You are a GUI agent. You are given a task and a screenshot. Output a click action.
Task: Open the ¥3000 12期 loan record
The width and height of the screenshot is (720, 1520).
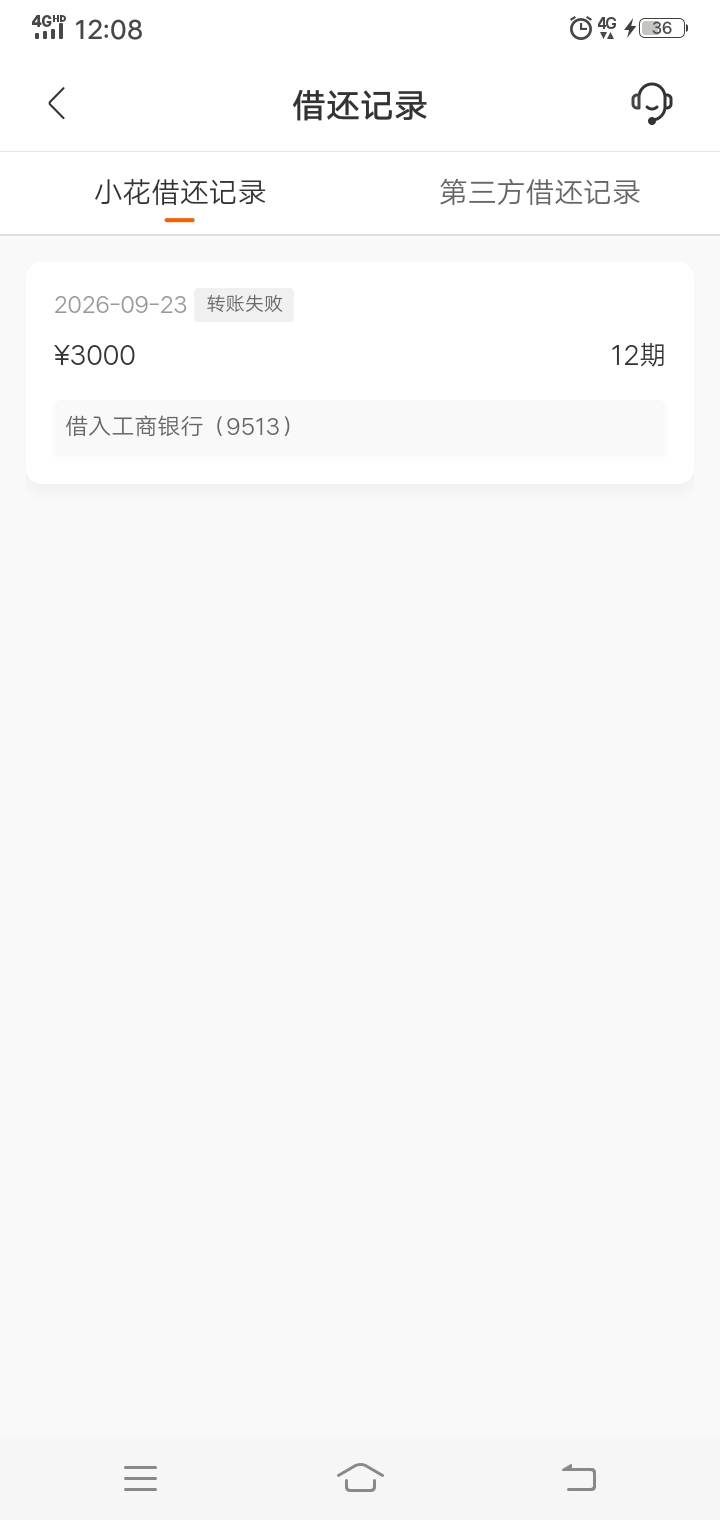360,373
